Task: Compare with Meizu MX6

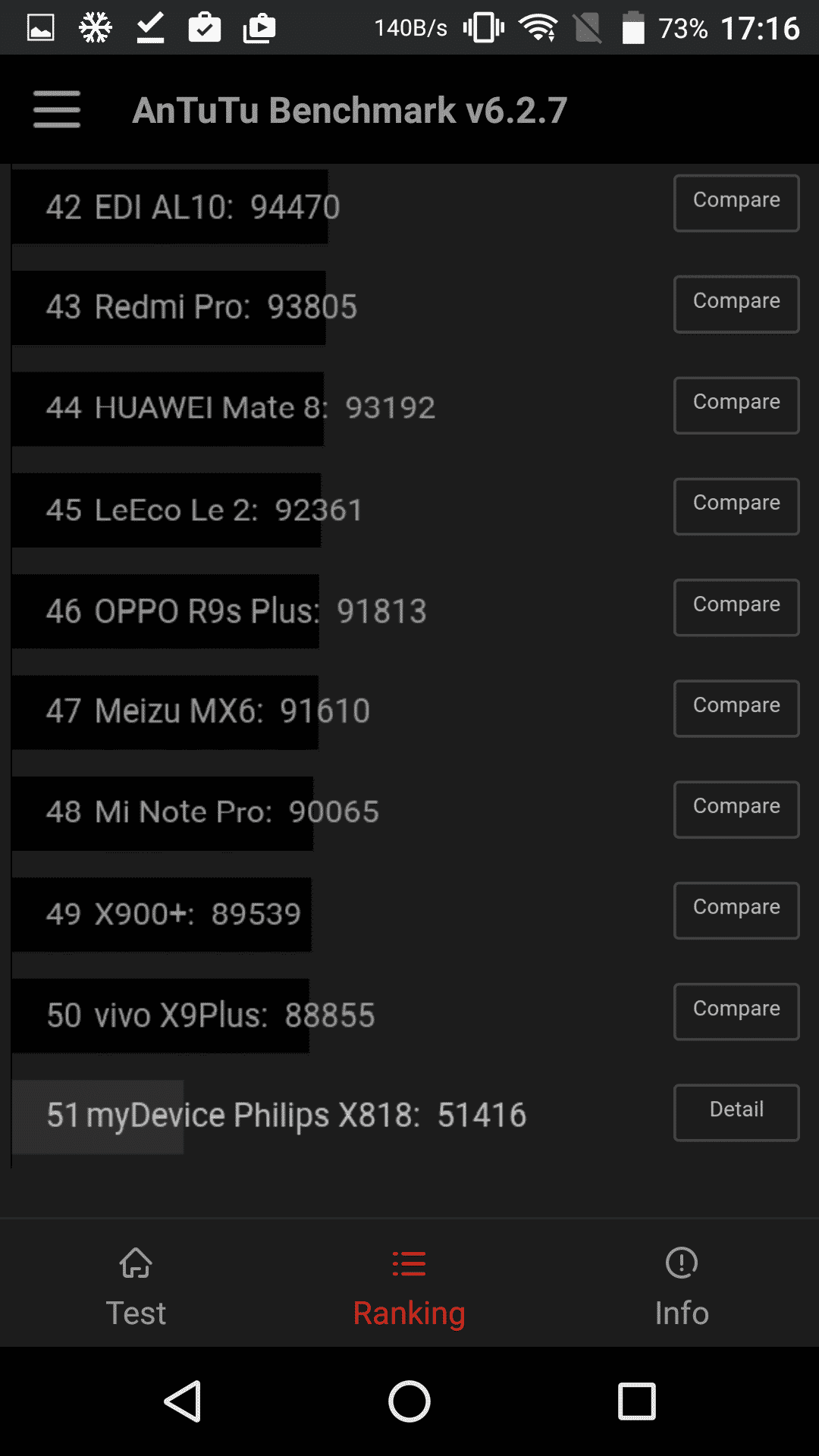Action: point(736,708)
